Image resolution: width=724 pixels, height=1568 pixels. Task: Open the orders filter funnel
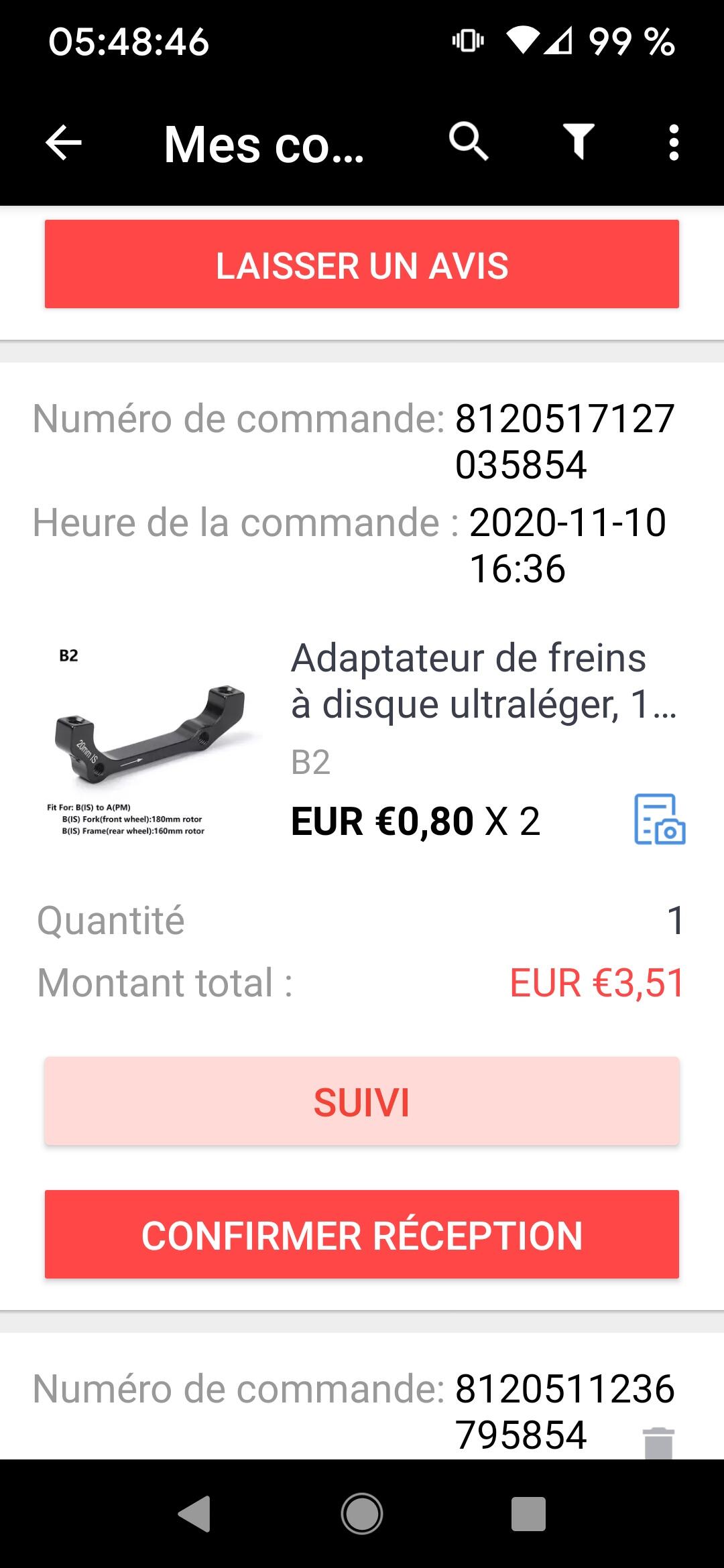tap(578, 142)
